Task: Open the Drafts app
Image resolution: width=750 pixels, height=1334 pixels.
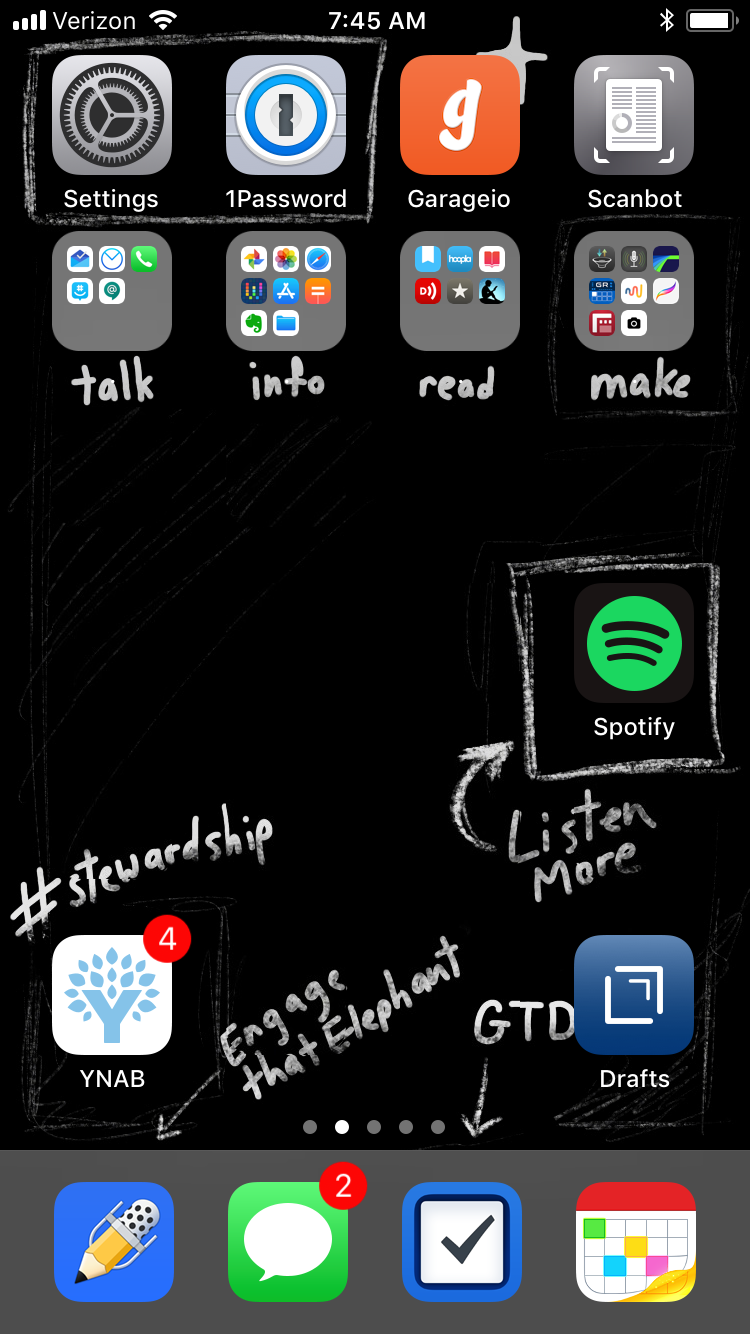Action: (634, 995)
